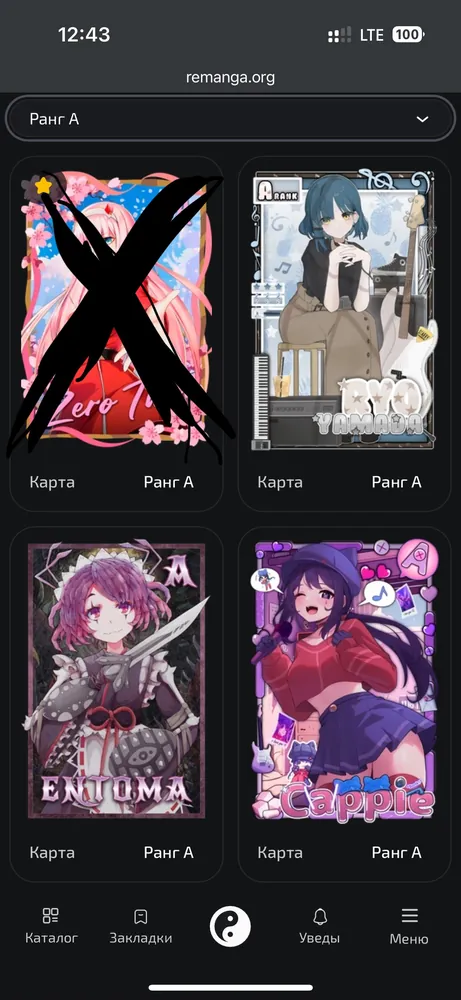
Task: Tap the remanga.org address bar
Action: (x=230, y=78)
